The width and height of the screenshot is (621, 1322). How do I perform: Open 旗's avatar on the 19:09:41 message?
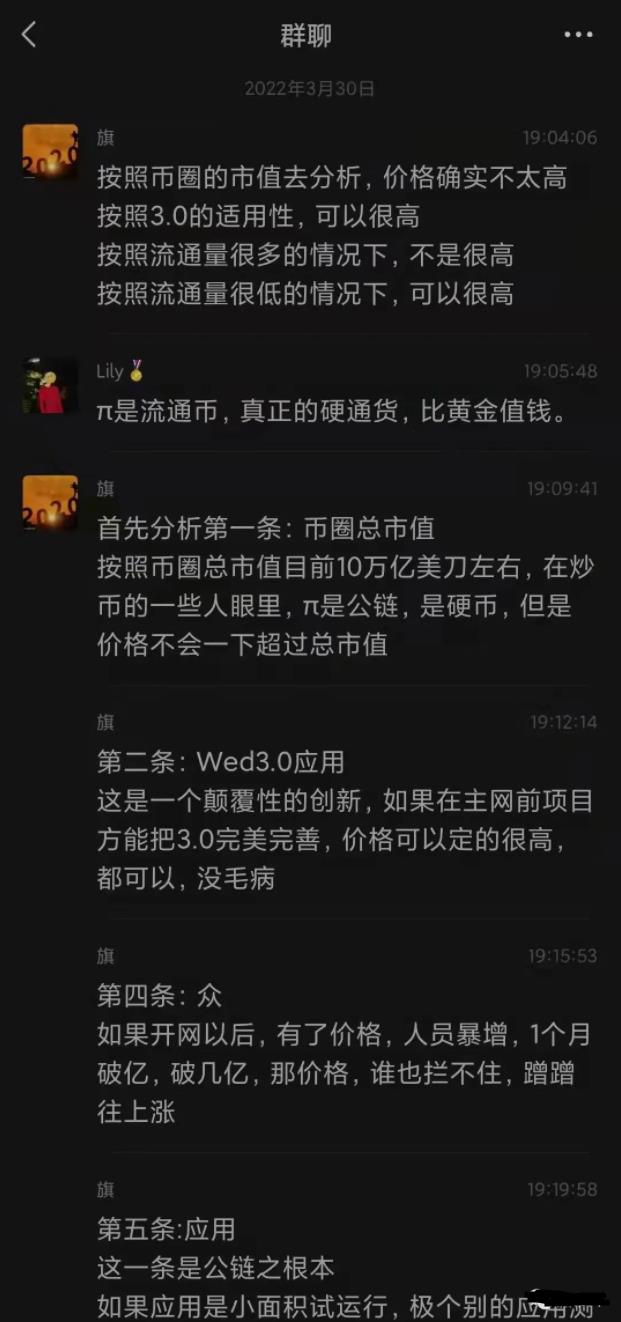(x=50, y=502)
